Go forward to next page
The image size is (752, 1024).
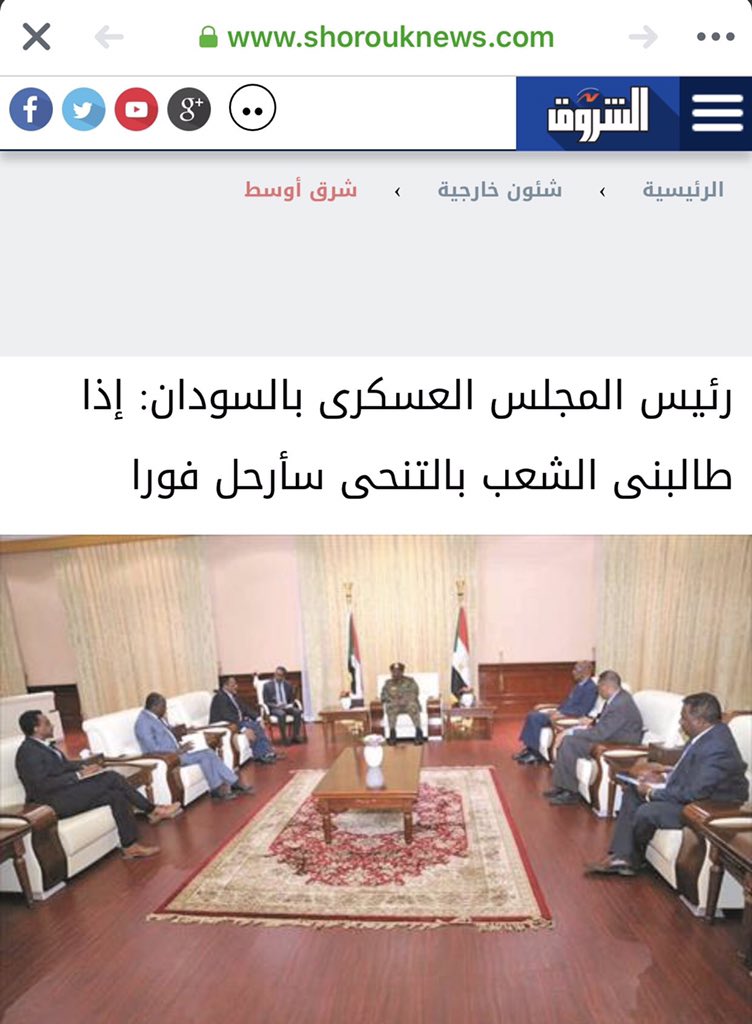pos(643,38)
